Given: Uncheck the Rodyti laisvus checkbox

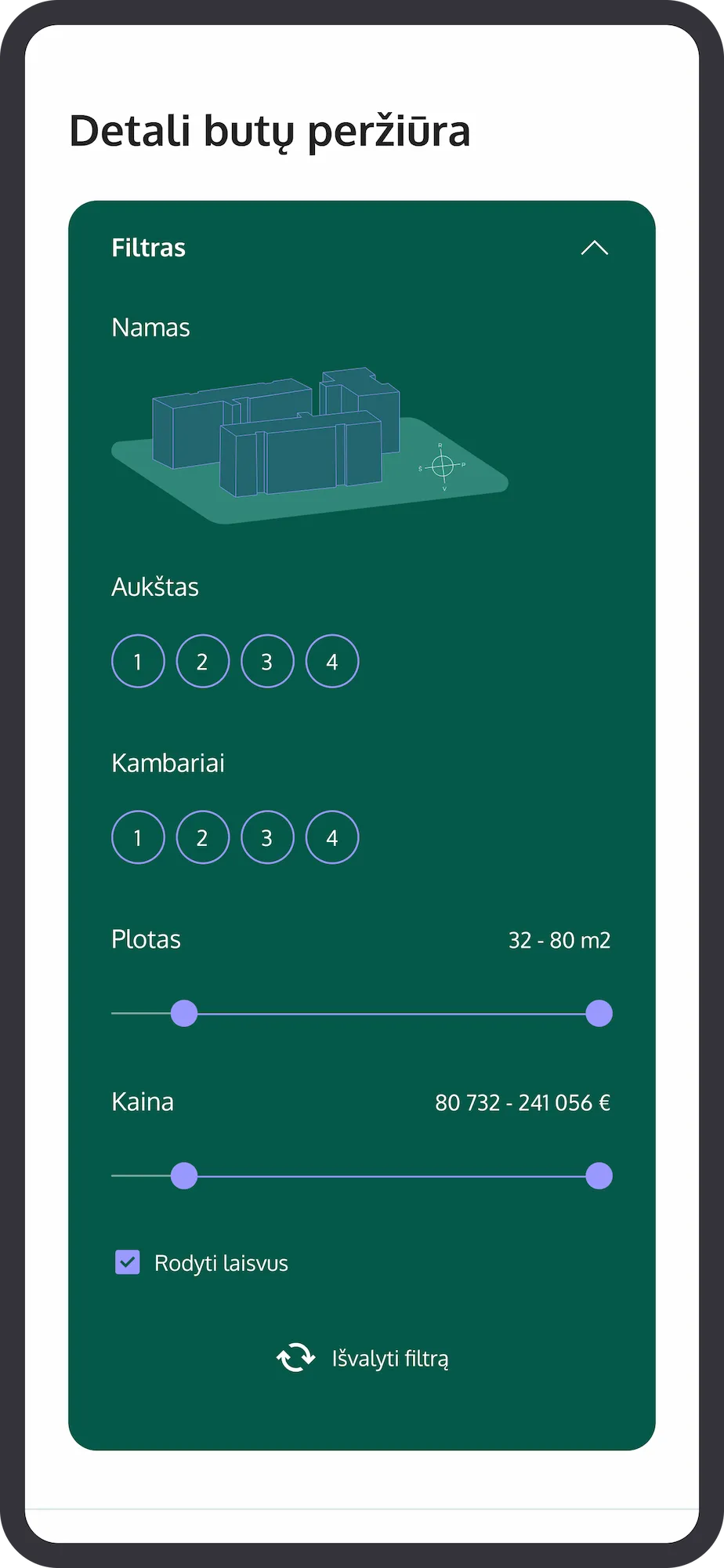Looking at the screenshot, I should click(x=128, y=1262).
